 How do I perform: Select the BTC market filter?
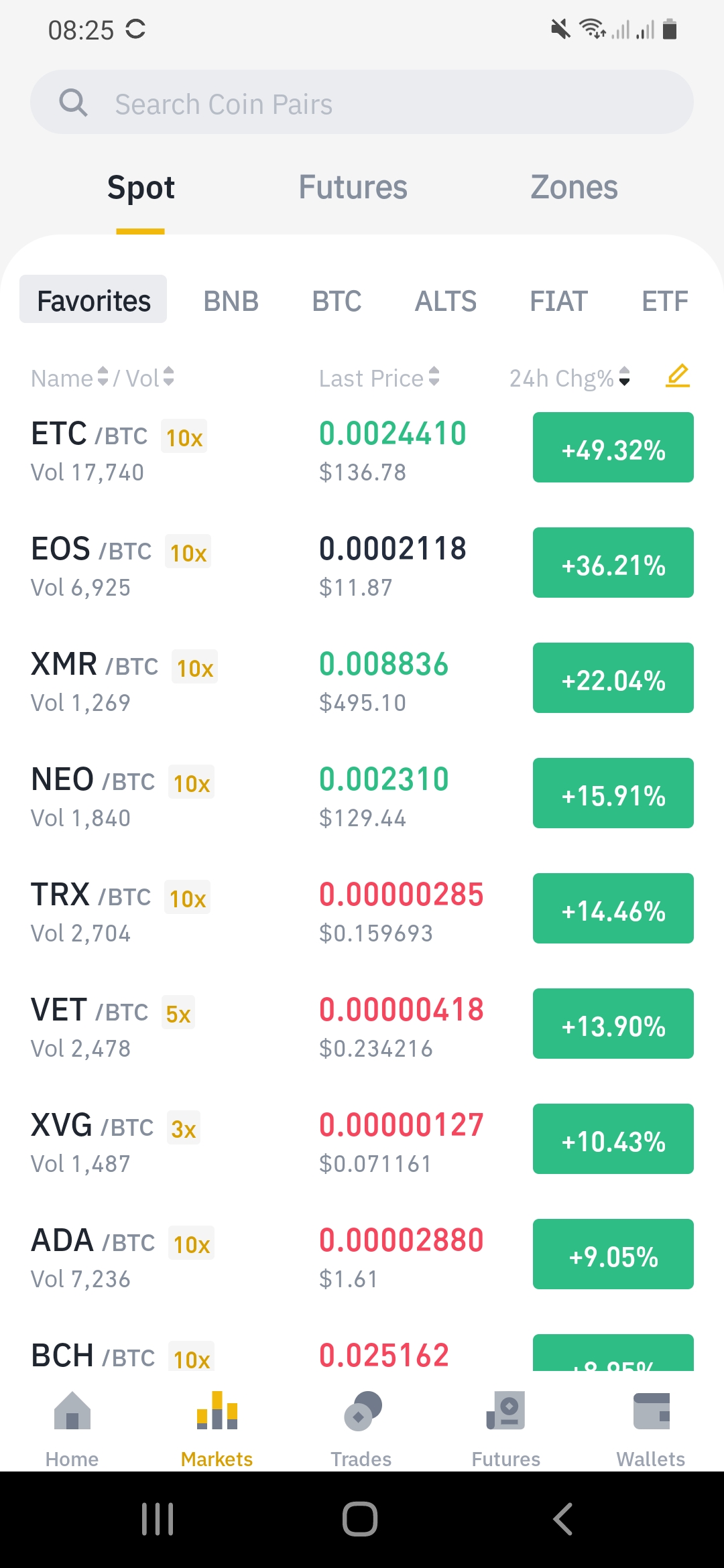(x=337, y=301)
